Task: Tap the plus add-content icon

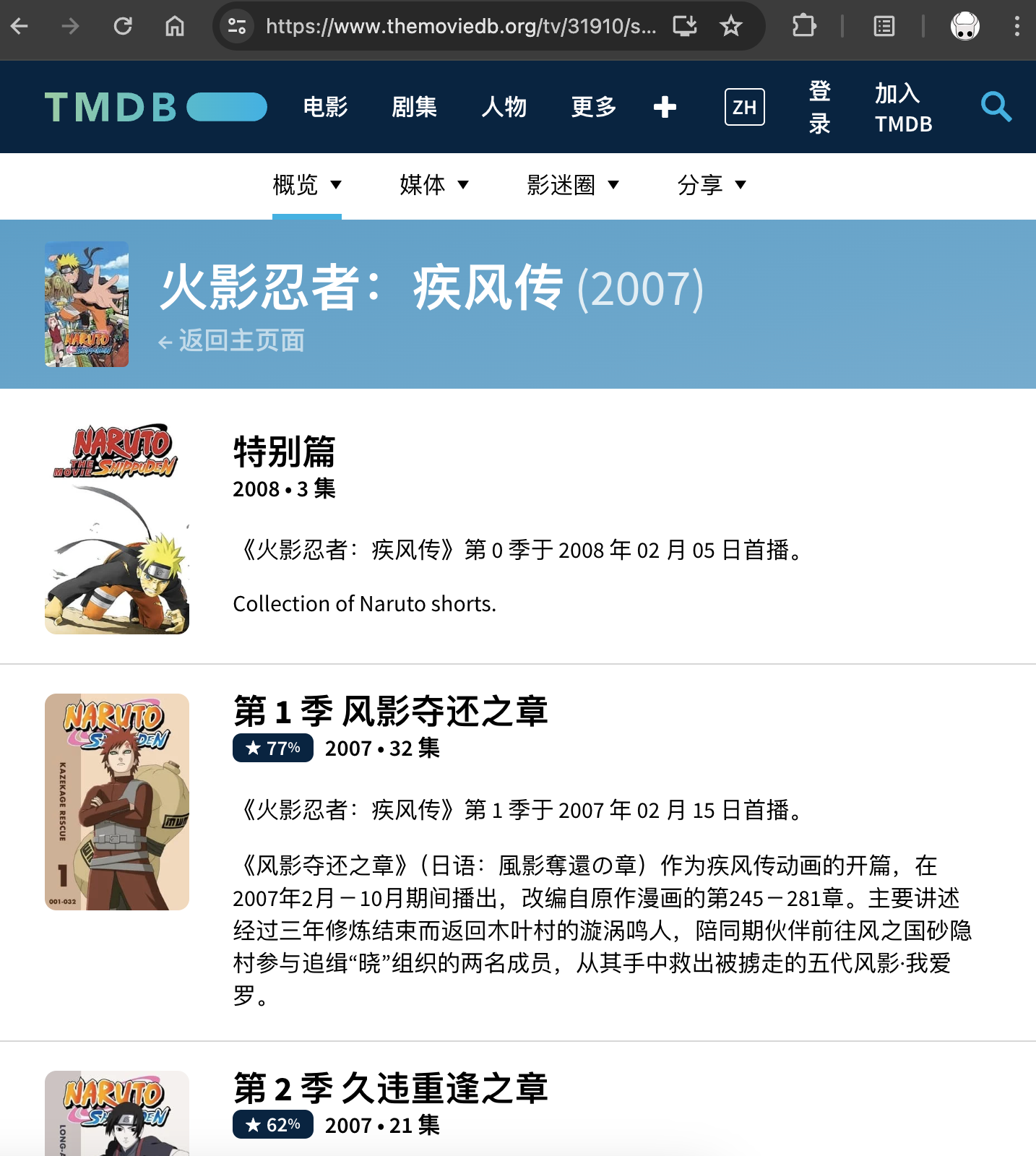Action: (665, 107)
